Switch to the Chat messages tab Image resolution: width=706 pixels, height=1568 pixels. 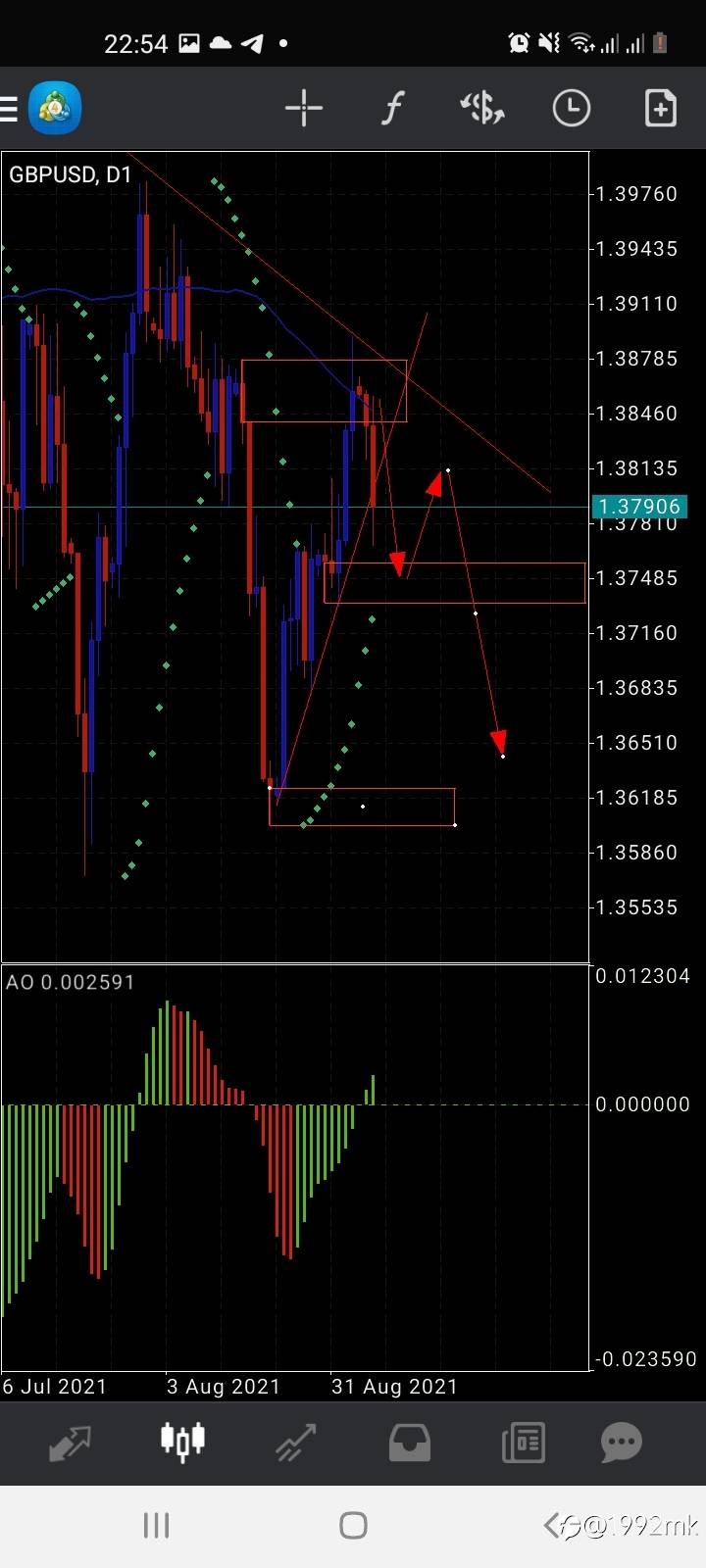click(621, 1443)
